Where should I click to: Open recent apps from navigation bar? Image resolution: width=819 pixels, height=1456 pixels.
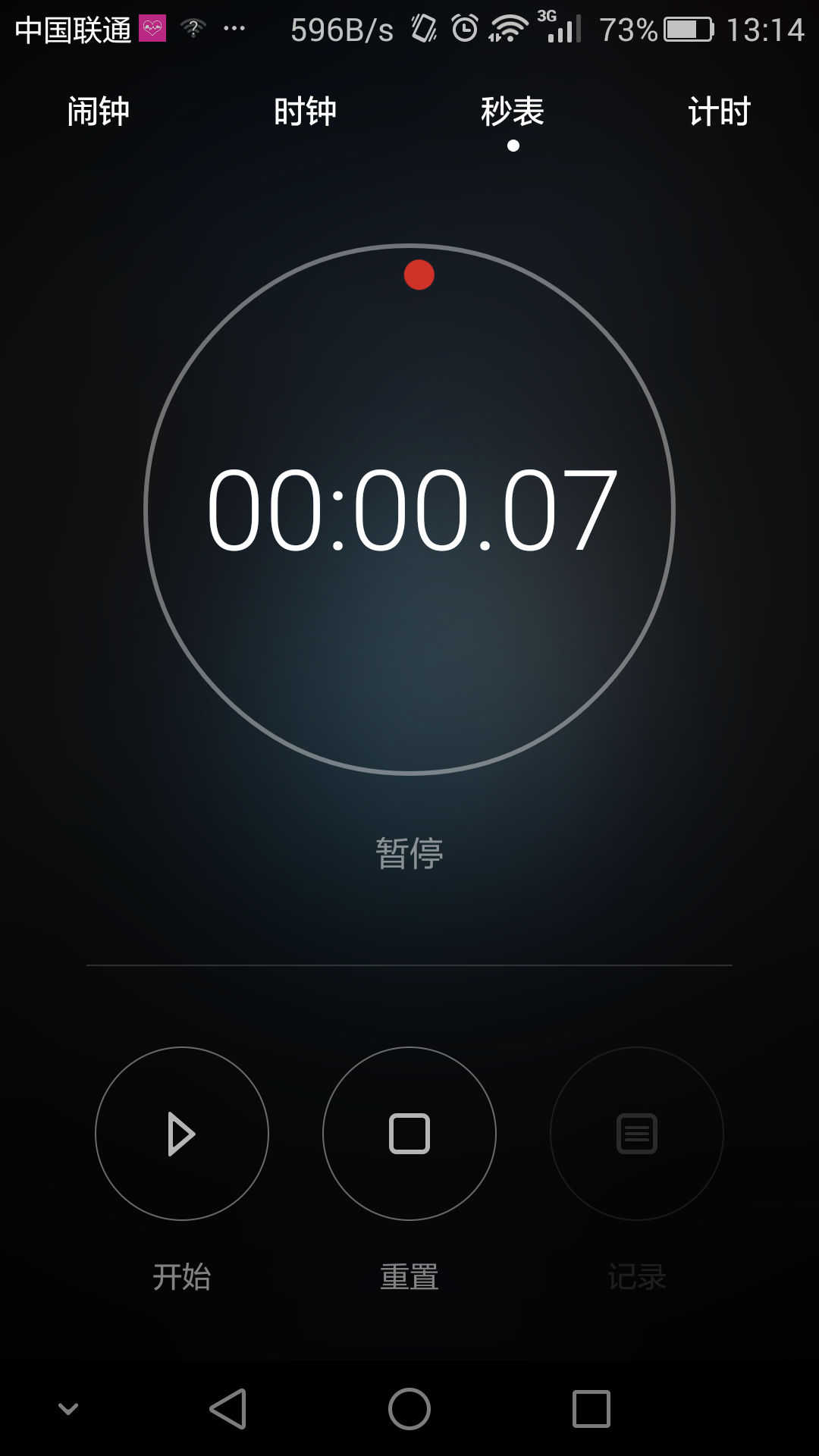click(591, 1409)
